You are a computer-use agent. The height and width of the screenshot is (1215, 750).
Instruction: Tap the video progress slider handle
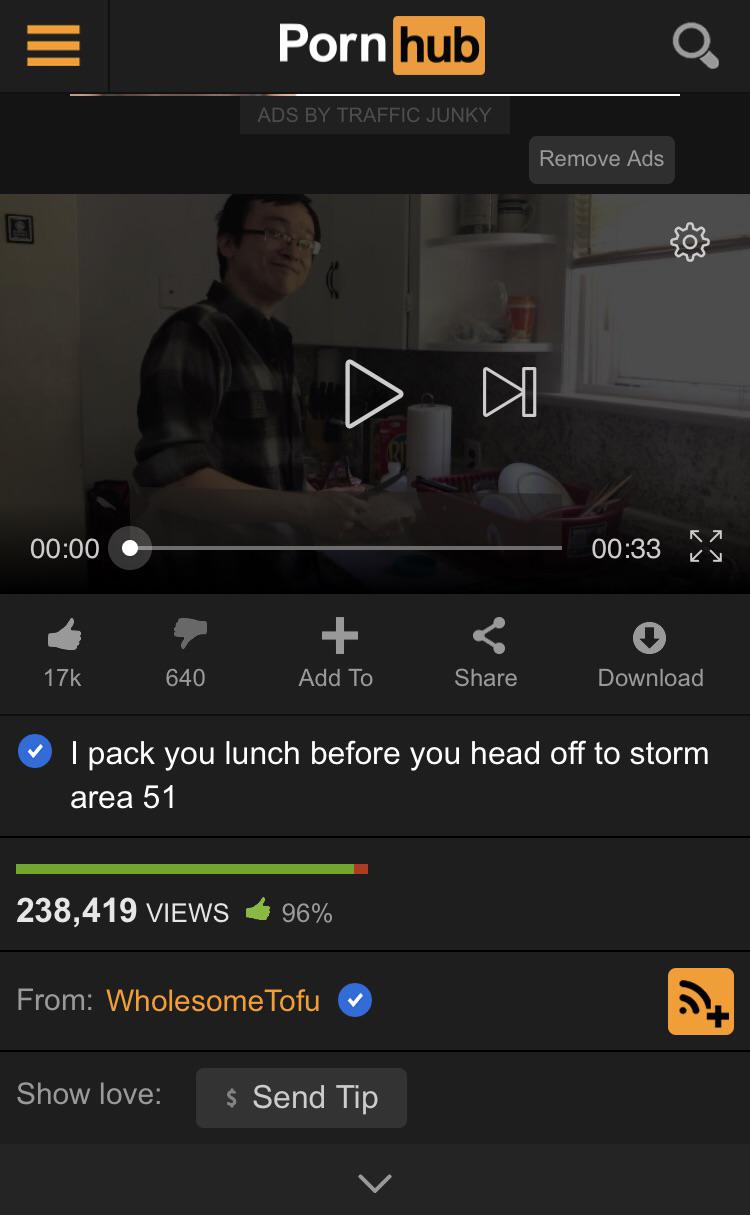[130, 548]
